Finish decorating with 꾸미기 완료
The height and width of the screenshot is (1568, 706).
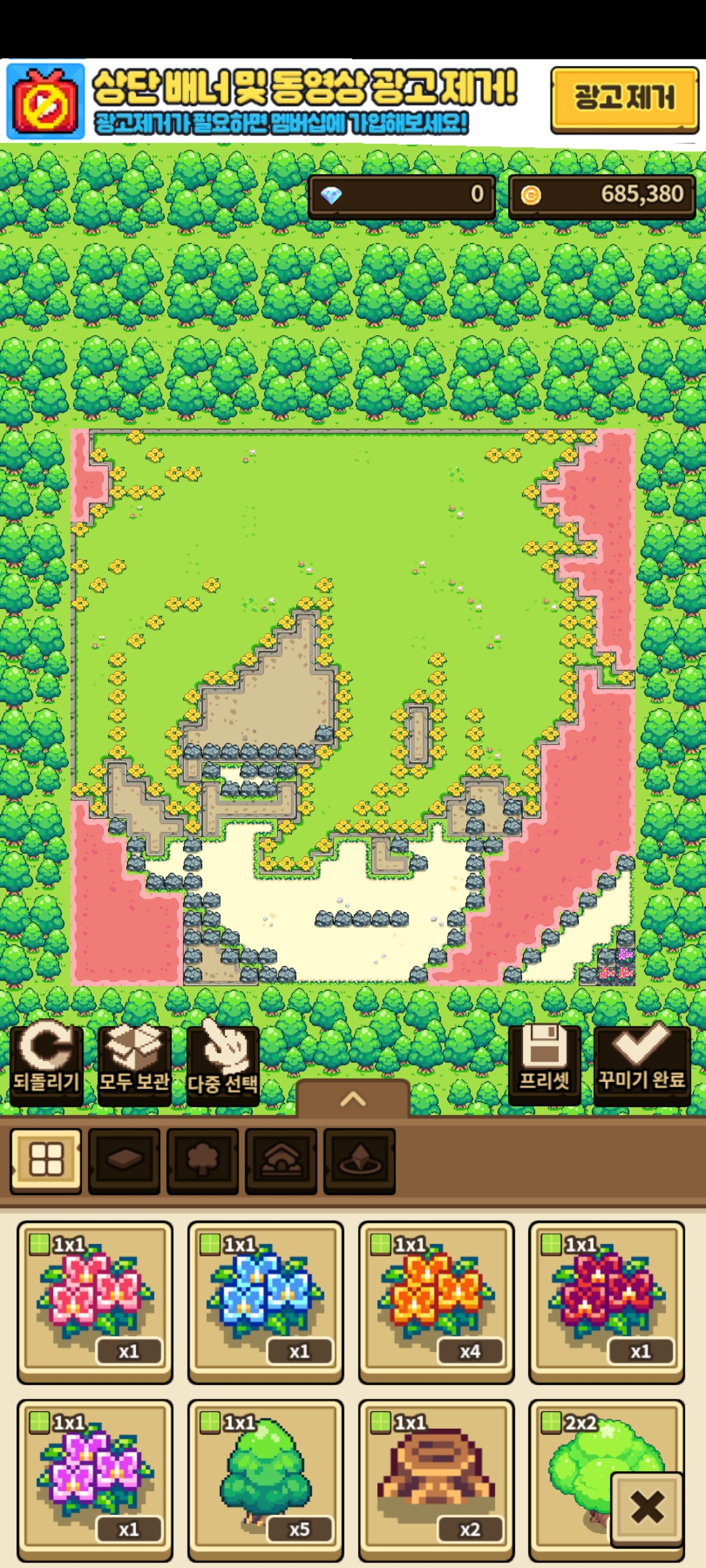pyautogui.click(x=642, y=1064)
